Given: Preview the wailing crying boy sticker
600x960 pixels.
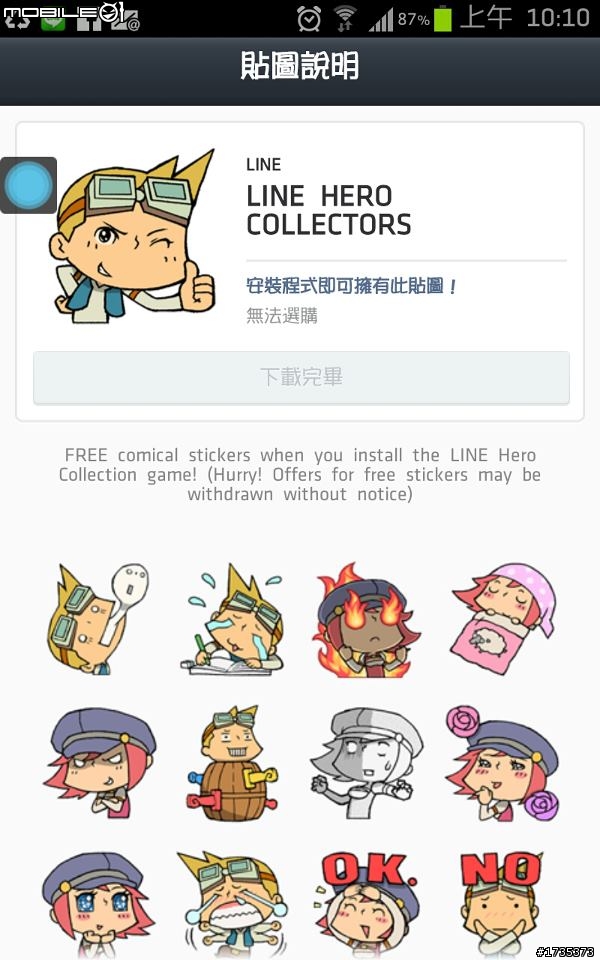Looking at the screenshot, I should 232,900.
